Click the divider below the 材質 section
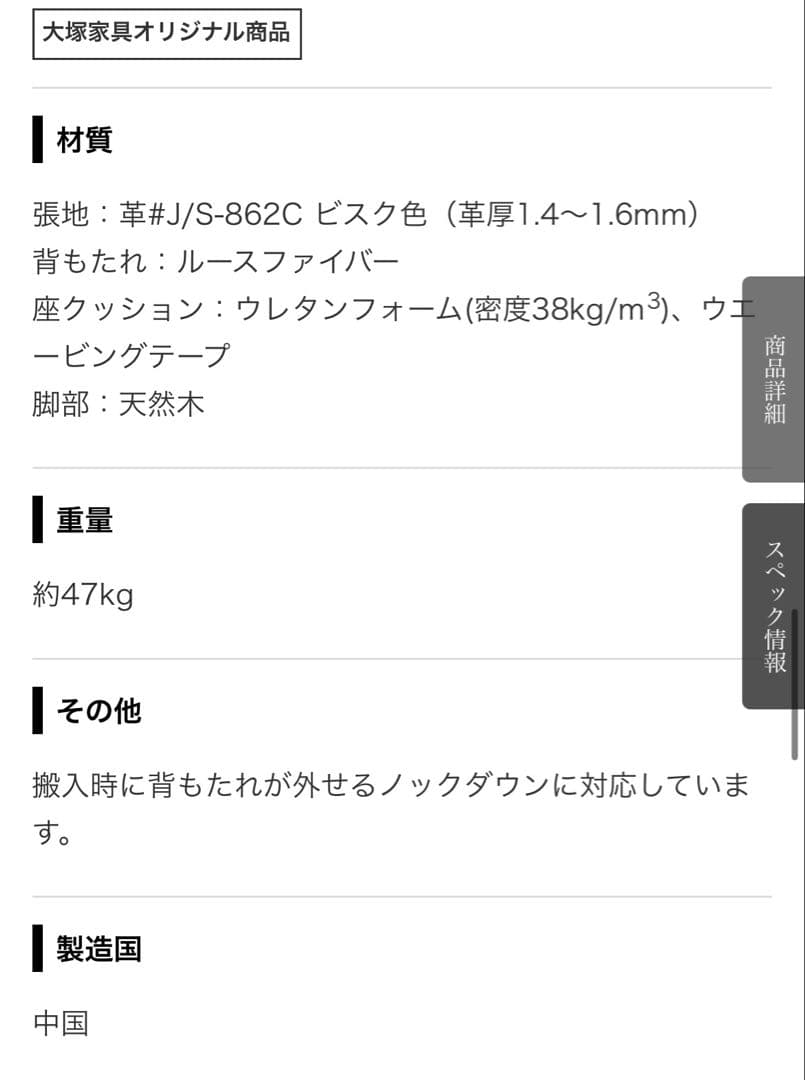 390,464
